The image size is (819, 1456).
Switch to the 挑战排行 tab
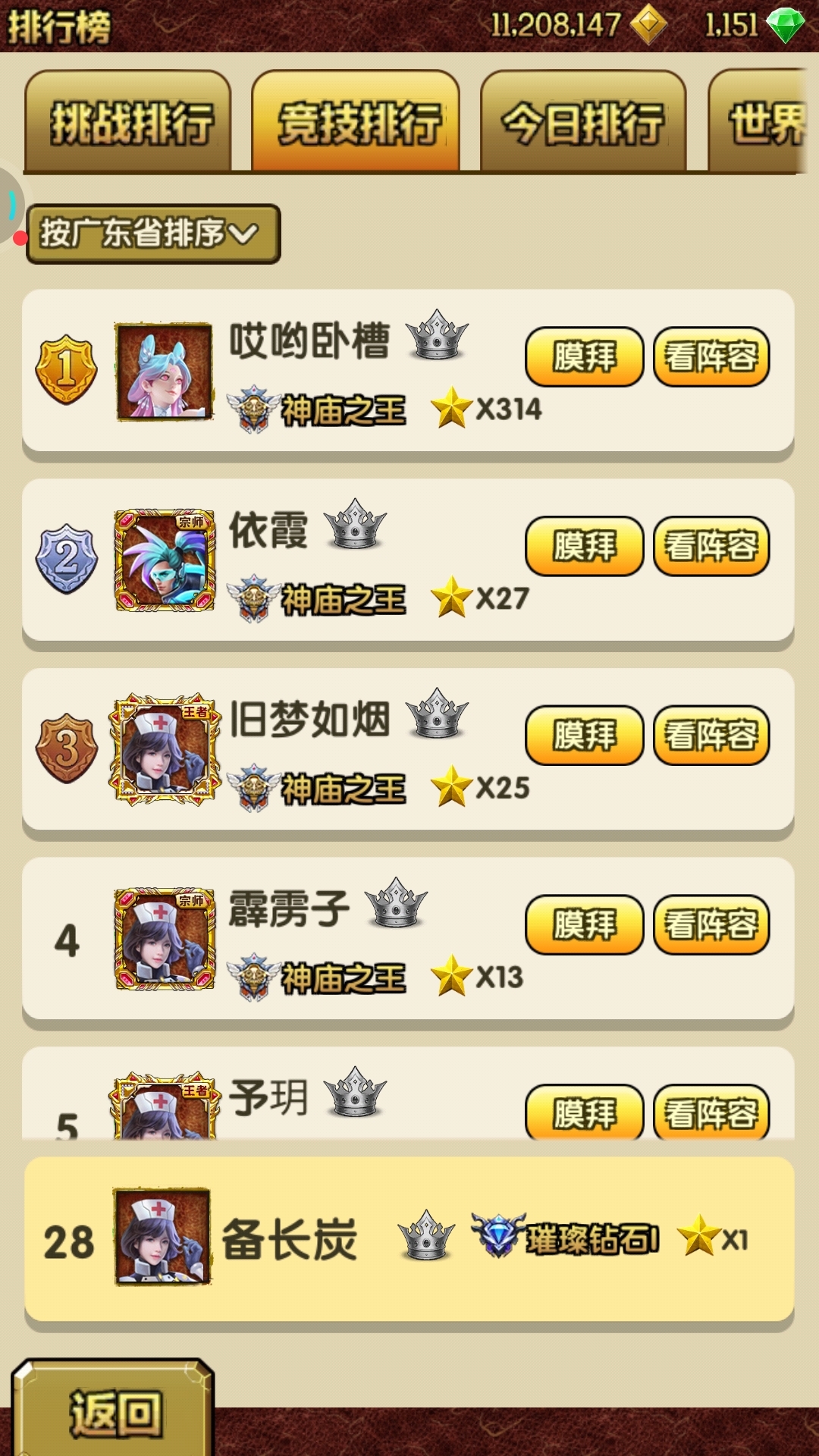[x=128, y=122]
